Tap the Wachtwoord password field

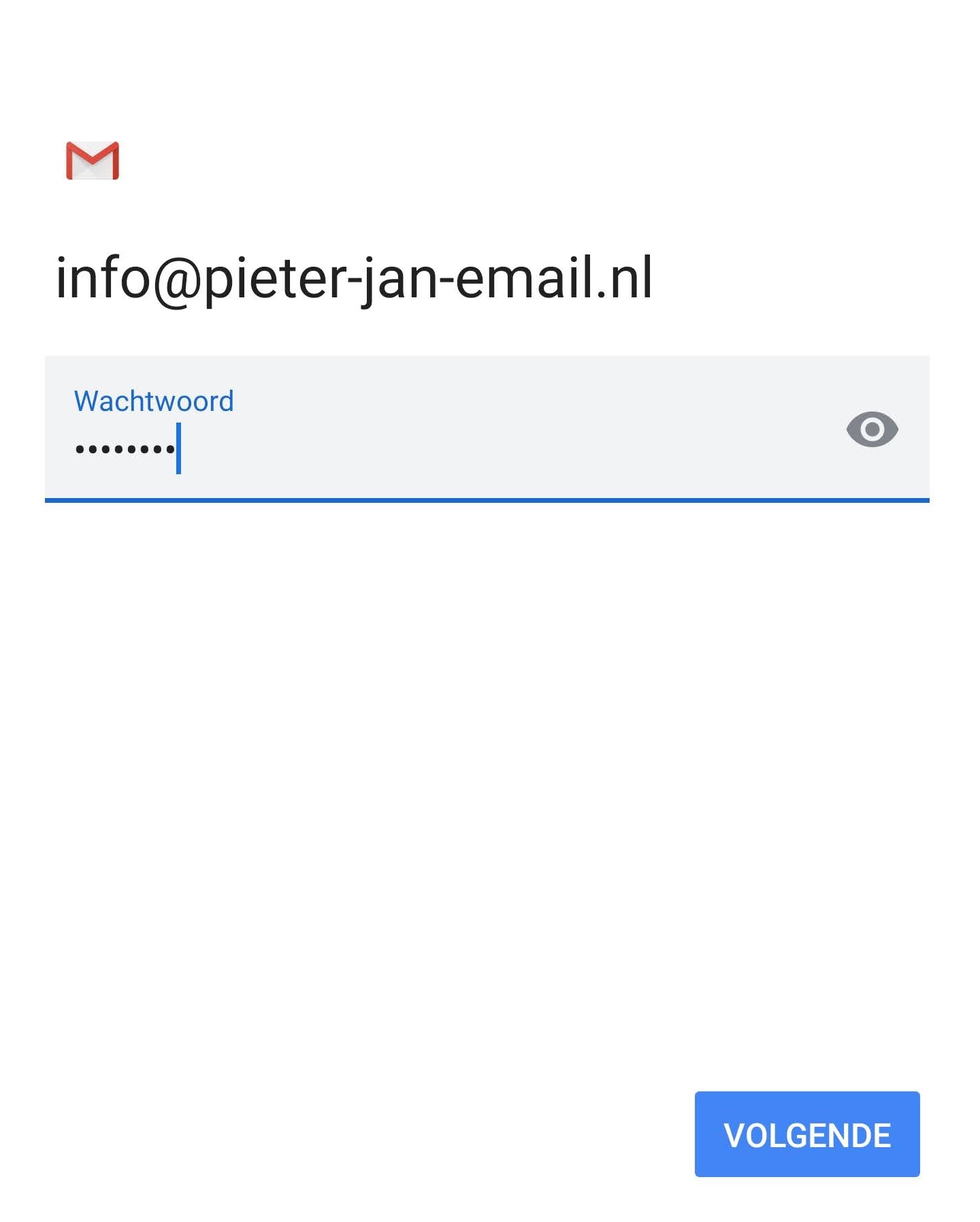point(436,435)
